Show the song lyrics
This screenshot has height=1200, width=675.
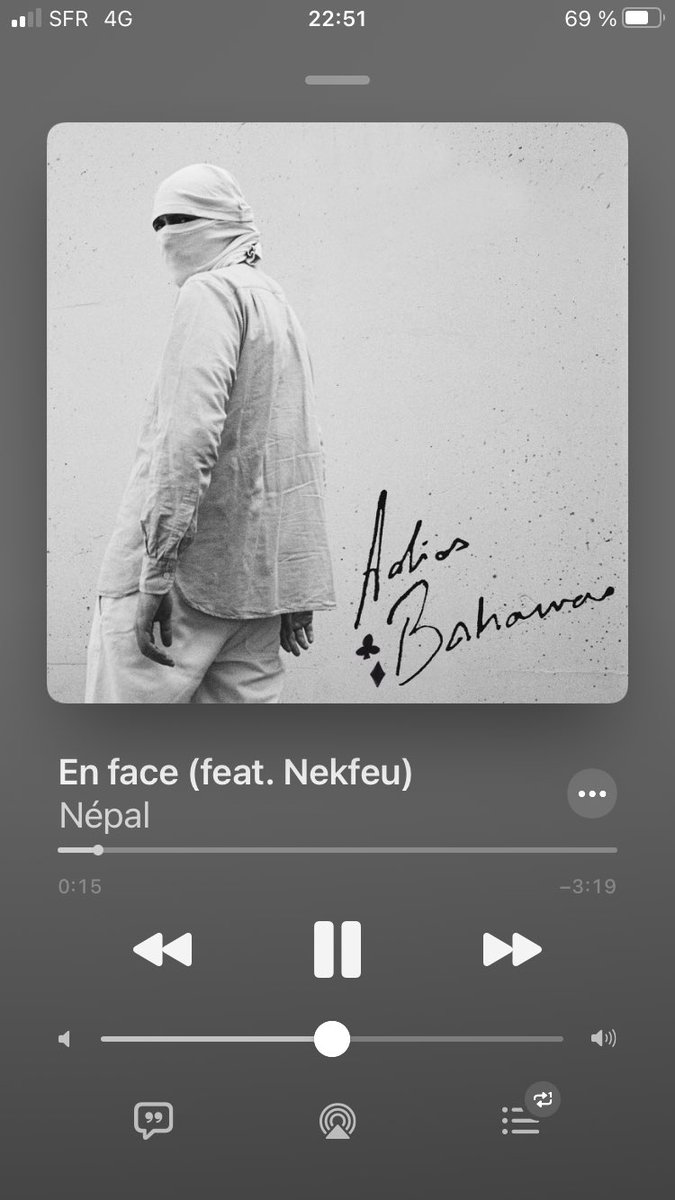click(x=153, y=1120)
